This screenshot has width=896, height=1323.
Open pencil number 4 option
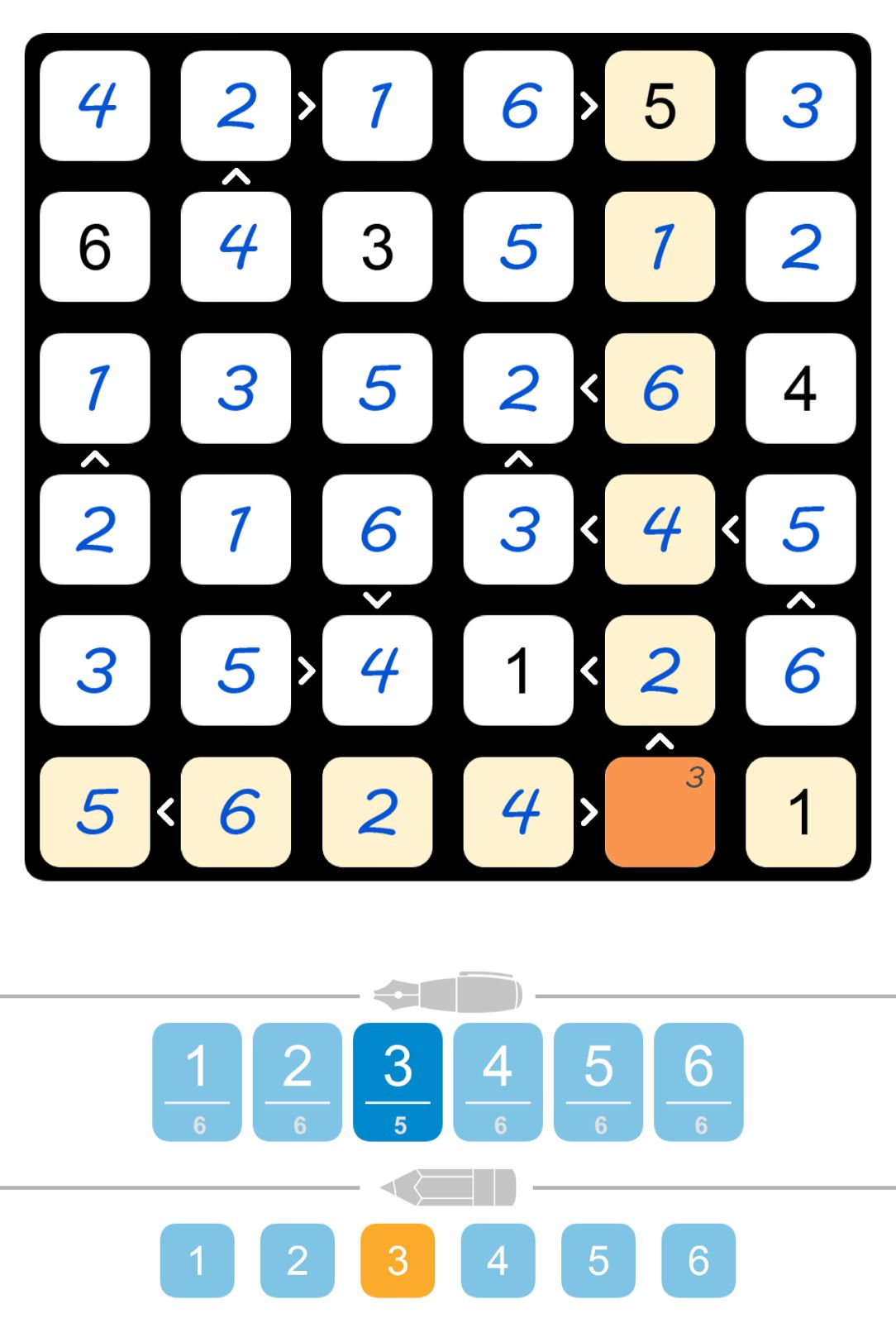pos(498,1260)
